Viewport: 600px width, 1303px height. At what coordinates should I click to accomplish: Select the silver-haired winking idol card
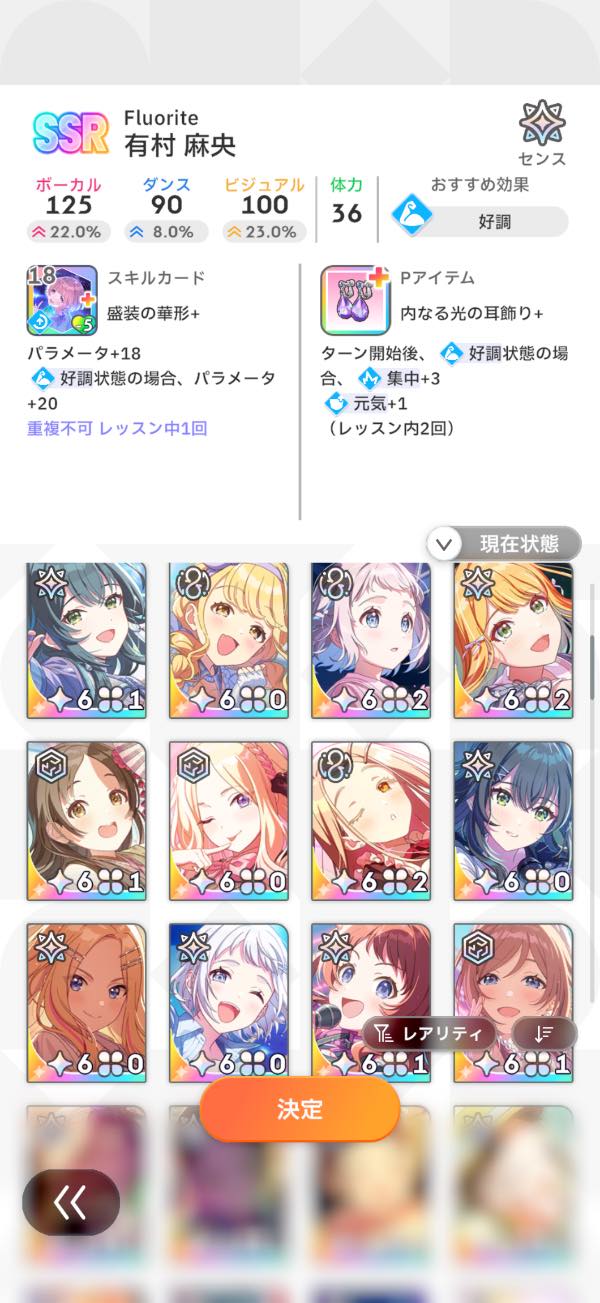pyautogui.click(x=228, y=1000)
